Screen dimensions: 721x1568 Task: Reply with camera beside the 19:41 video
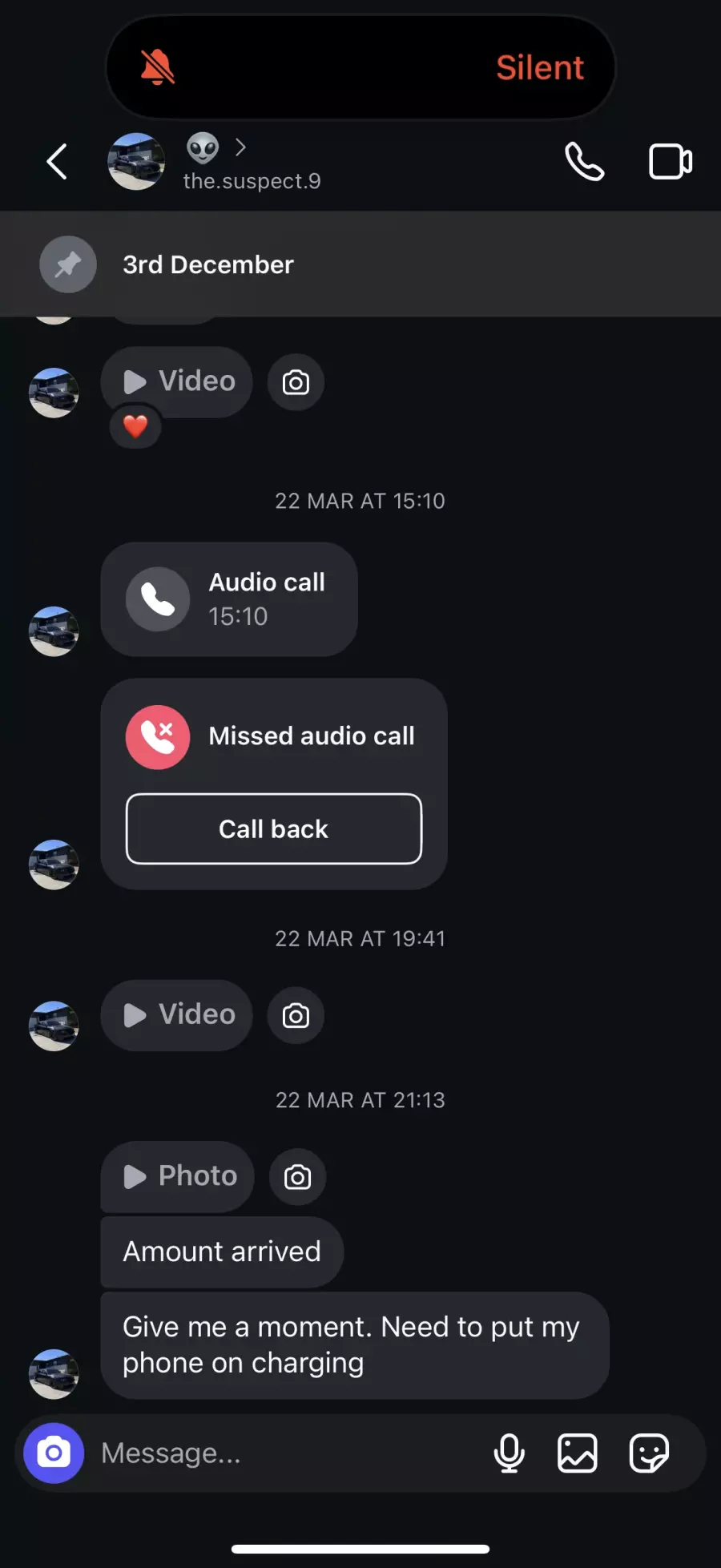pyautogui.click(x=296, y=1016)
